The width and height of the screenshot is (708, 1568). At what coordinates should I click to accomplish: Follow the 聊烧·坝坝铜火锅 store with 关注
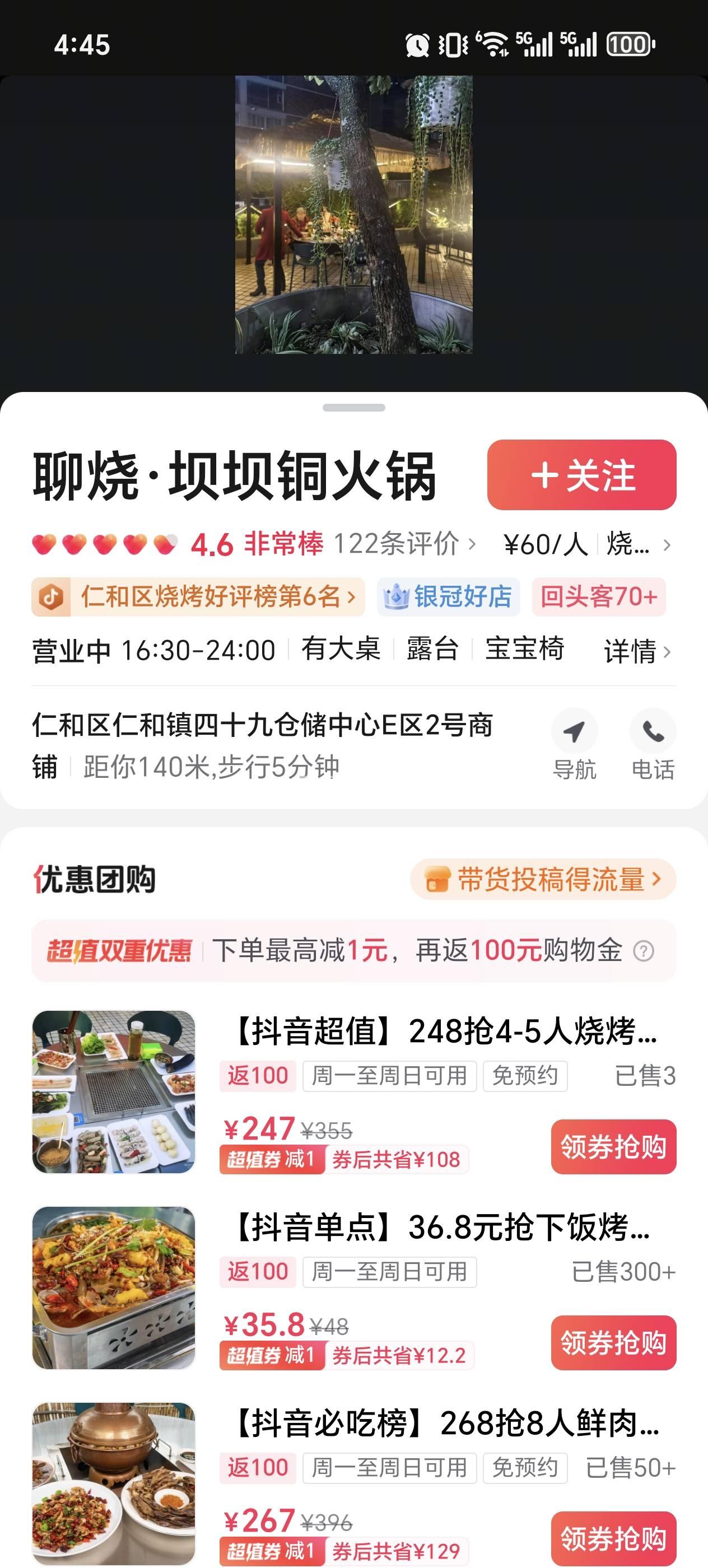(581, 475)
